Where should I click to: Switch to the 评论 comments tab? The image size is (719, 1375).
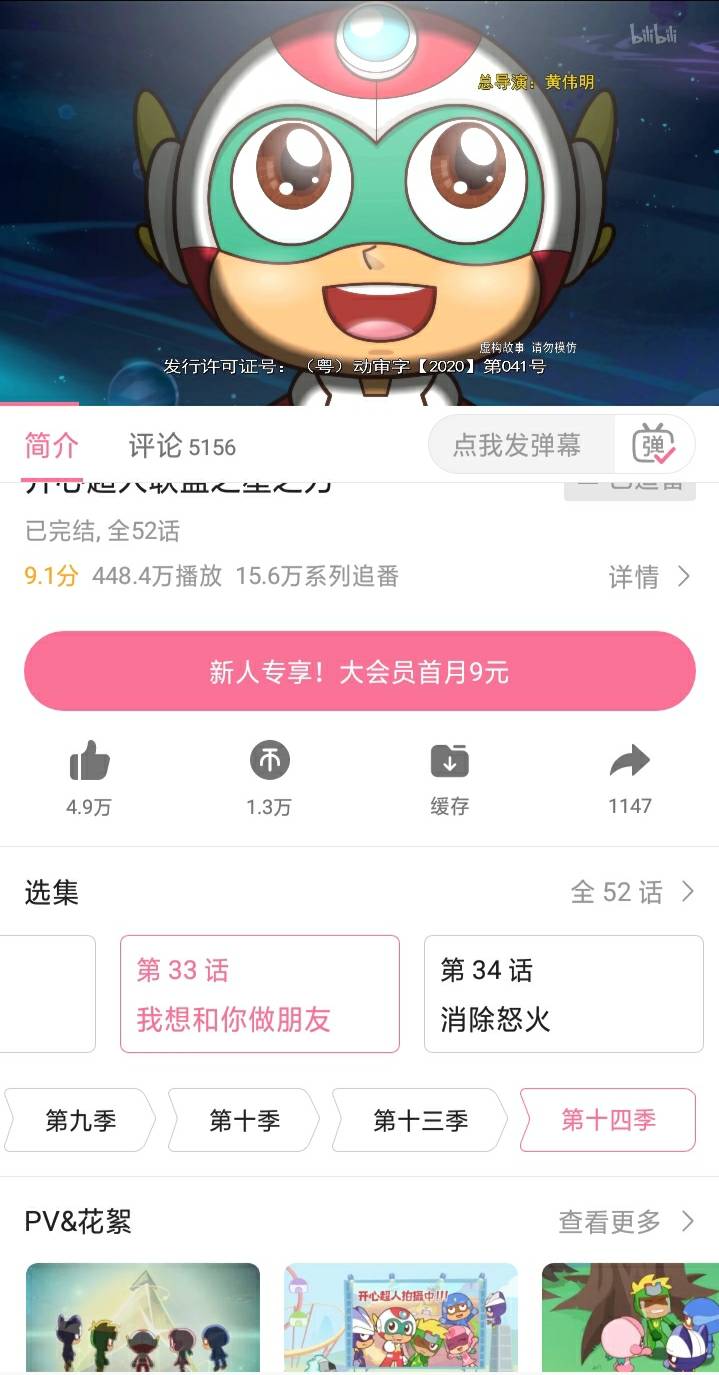coord(182,446)
